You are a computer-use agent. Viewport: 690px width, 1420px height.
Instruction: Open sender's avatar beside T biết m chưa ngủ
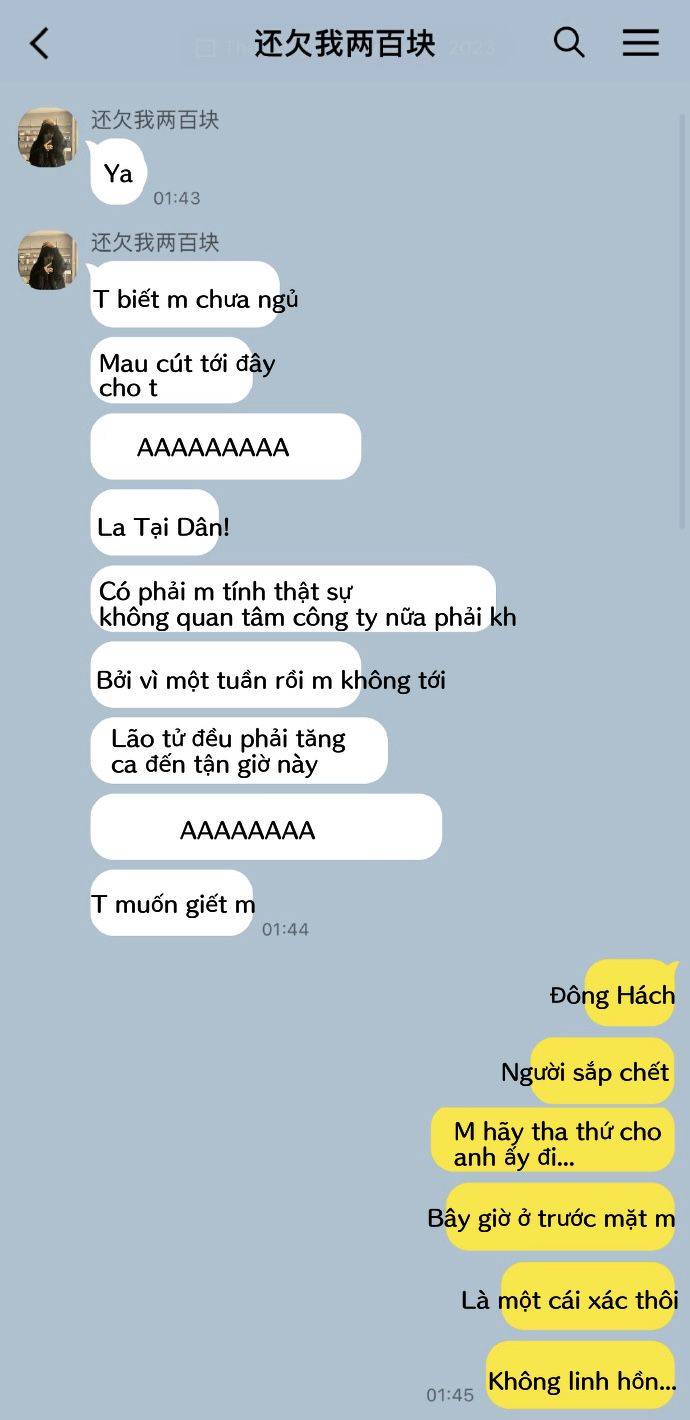click(x=47, y=261)
